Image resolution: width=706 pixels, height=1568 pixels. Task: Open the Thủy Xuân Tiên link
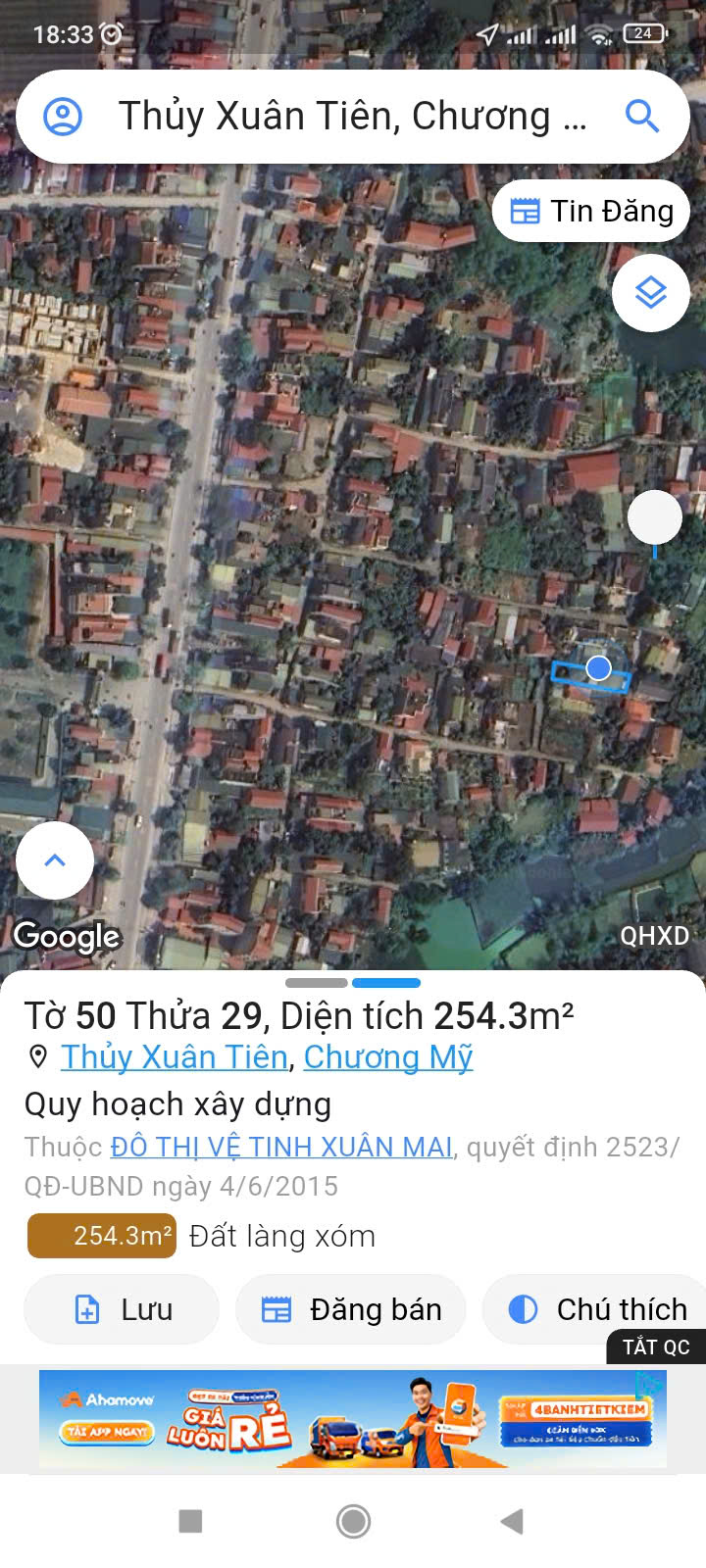pos(175,1056)
